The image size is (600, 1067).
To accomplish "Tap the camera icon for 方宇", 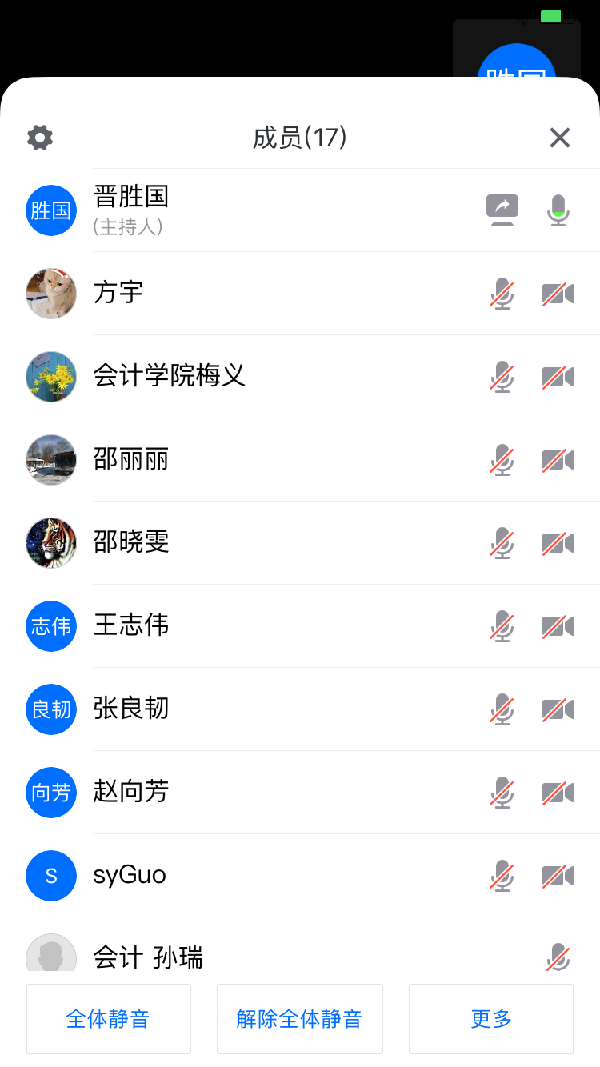I will [x=558, y=294].
